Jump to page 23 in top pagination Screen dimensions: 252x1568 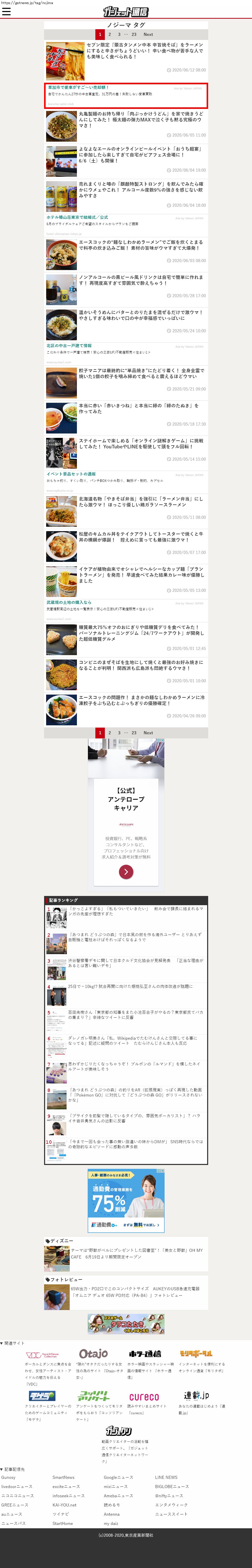click(x=134, y=35)
